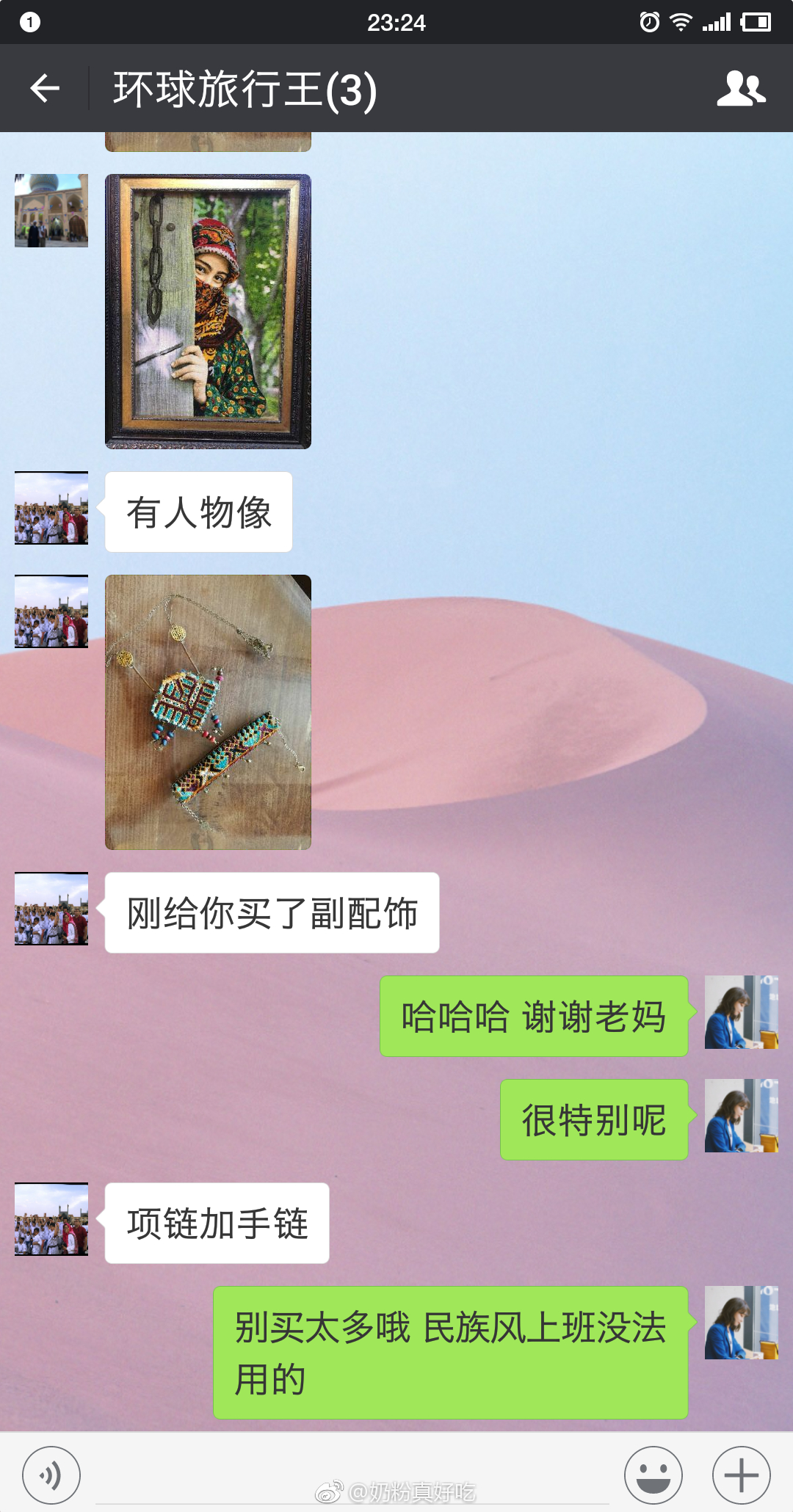
Task: Open profile of sender of 有人物像
Action: click(51, 508)
